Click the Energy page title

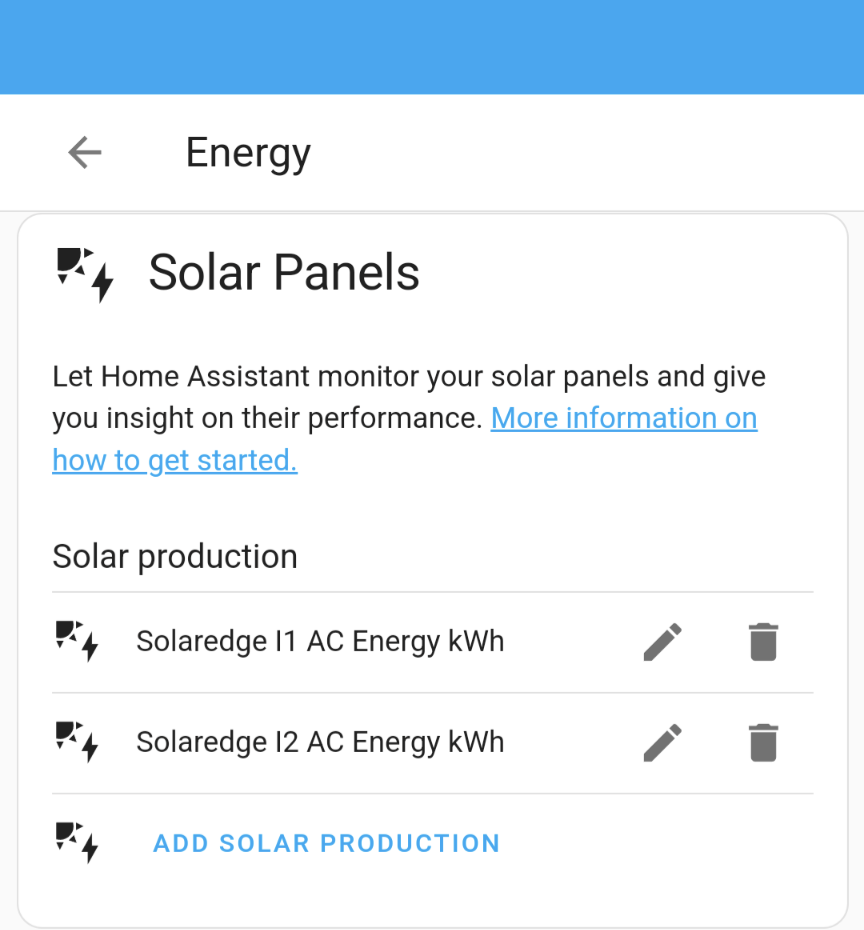coord(247,152)
